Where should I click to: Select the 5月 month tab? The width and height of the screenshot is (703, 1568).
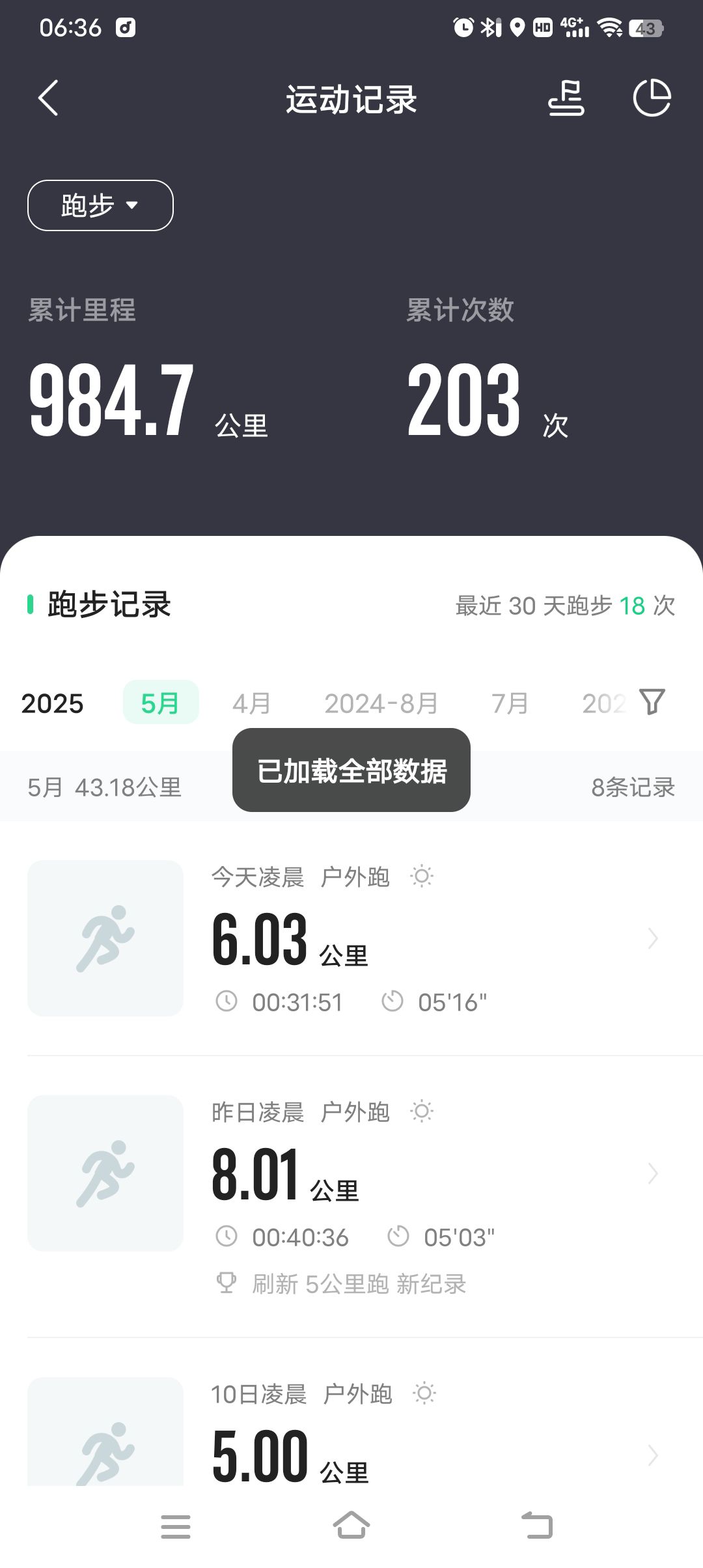[161, 703]
